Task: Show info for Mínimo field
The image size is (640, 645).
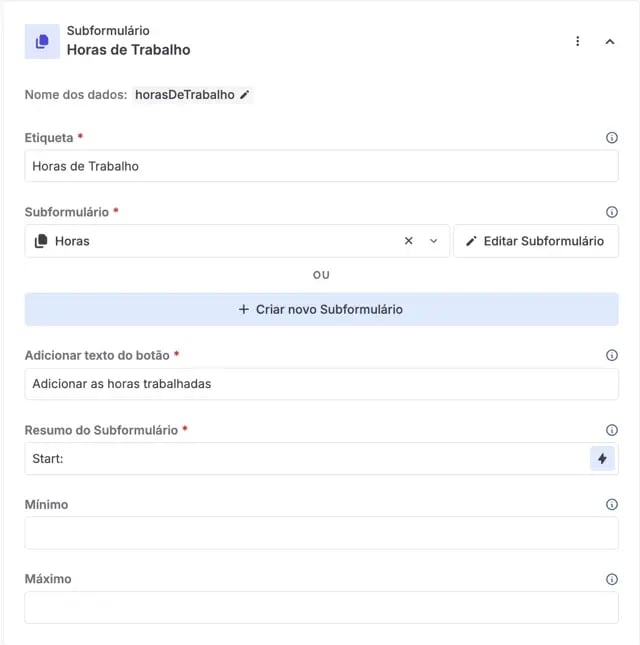Action: coord(612,505)
